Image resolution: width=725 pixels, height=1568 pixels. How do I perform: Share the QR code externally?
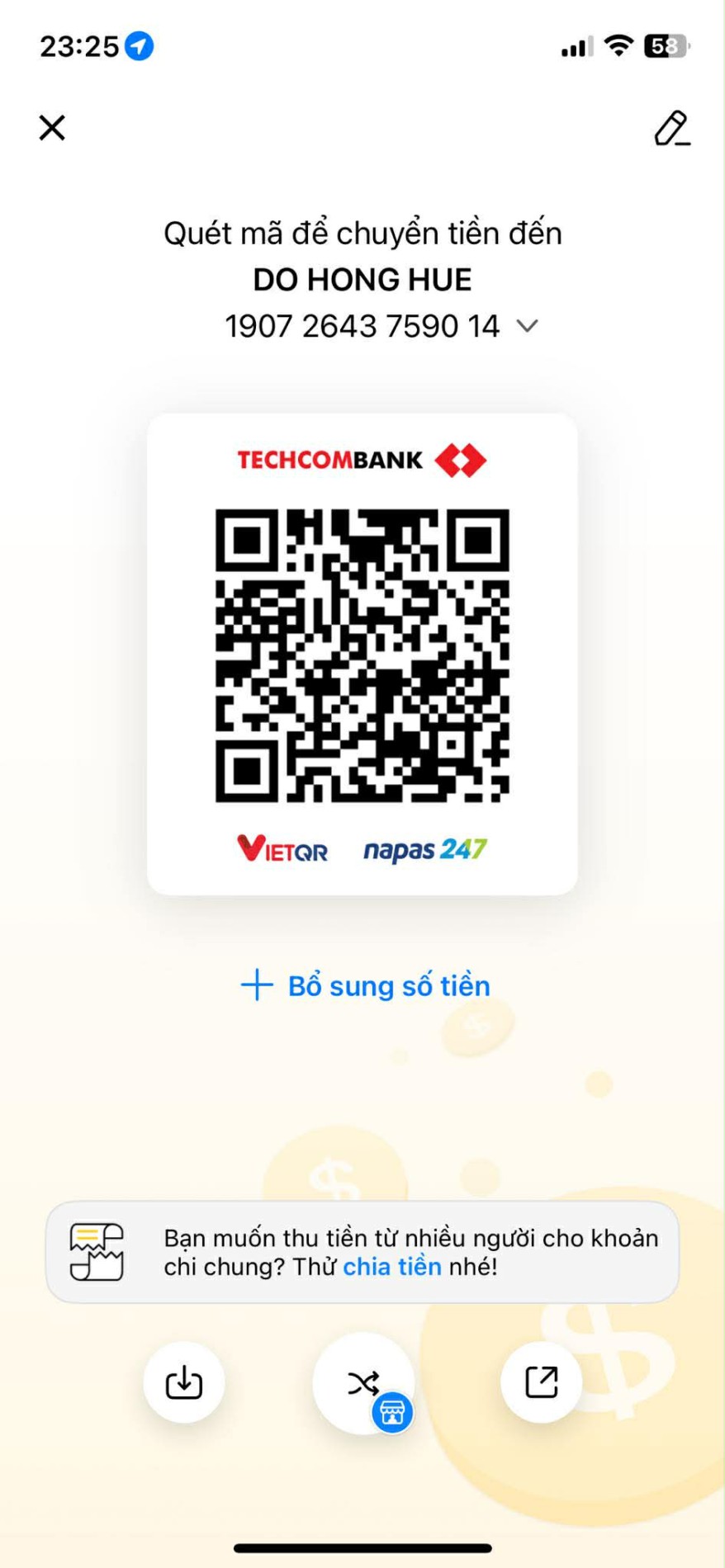click(x=542, y=1382)
